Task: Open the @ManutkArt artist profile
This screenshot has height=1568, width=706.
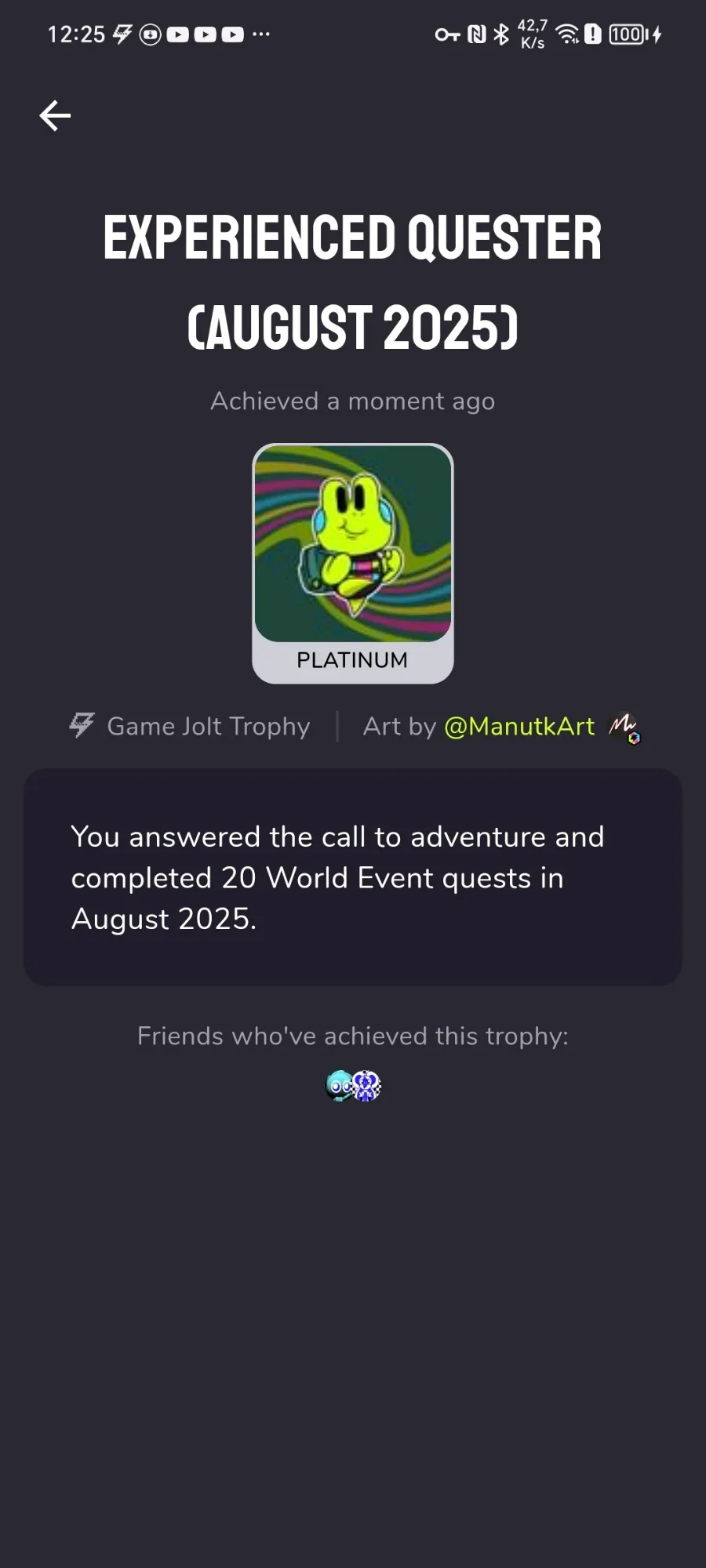Action: 519,727
